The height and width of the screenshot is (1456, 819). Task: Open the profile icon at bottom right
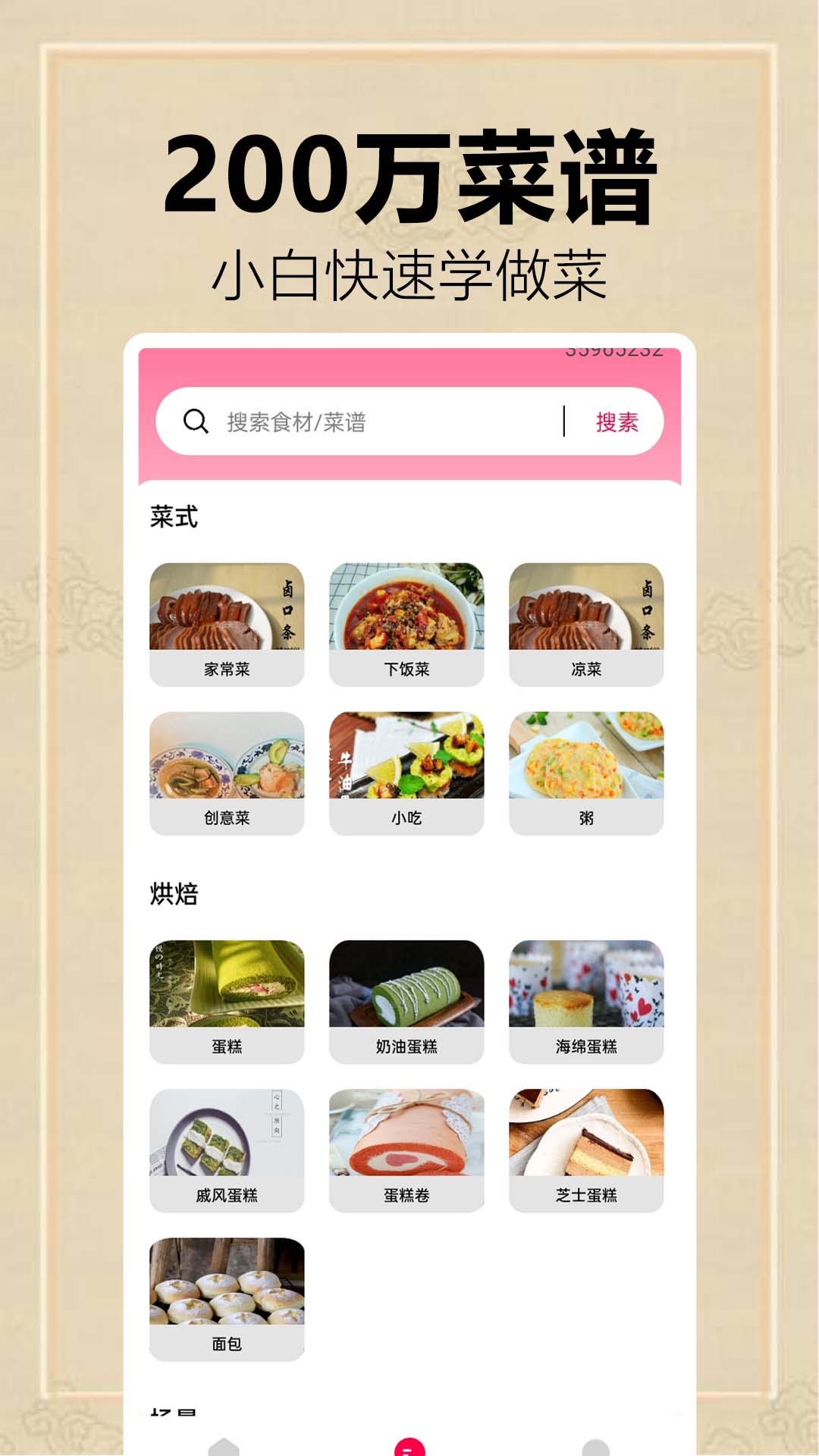coord(598,1445)
